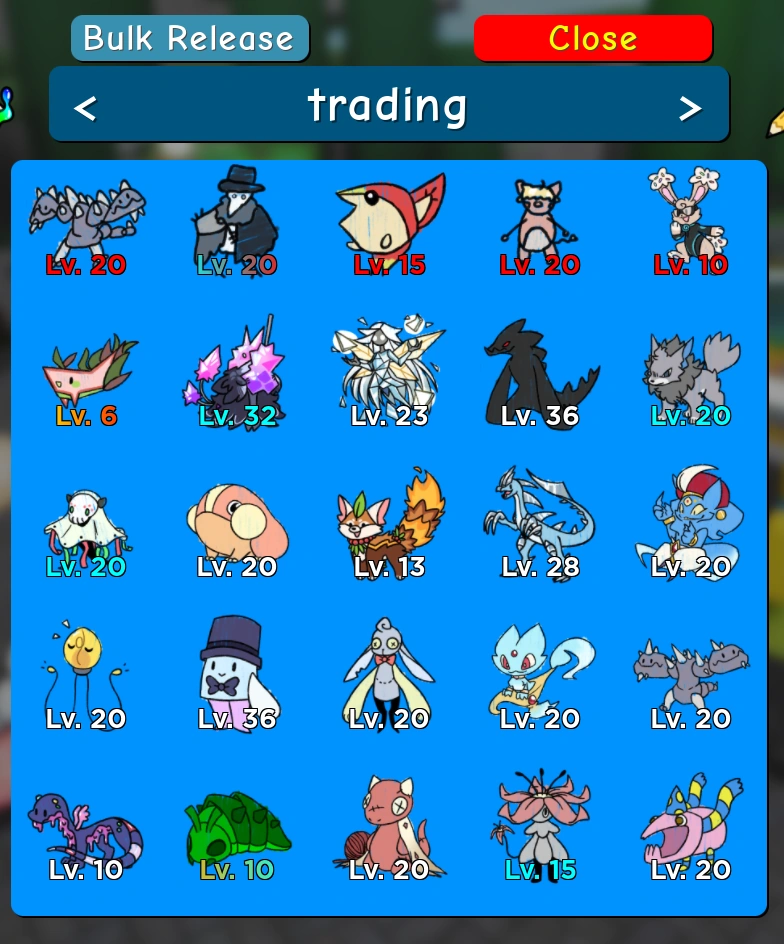This screenshot has width=784, height=944.
Task: Select the crying red bird at Lv. 15
Action: point(390,215)
